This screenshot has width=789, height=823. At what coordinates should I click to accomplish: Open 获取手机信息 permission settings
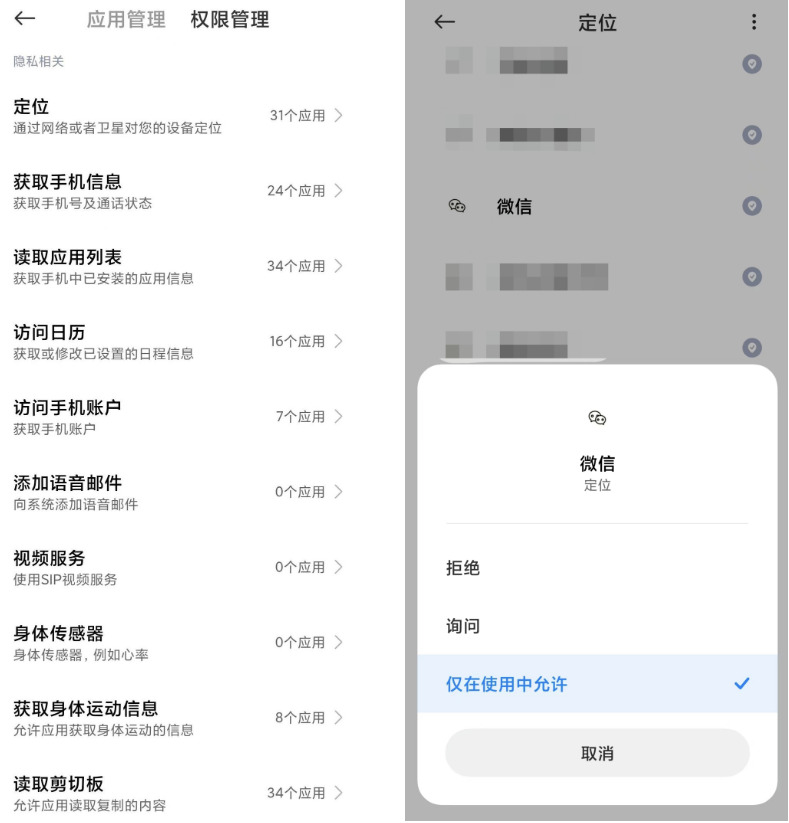click(x=177, y=191)
